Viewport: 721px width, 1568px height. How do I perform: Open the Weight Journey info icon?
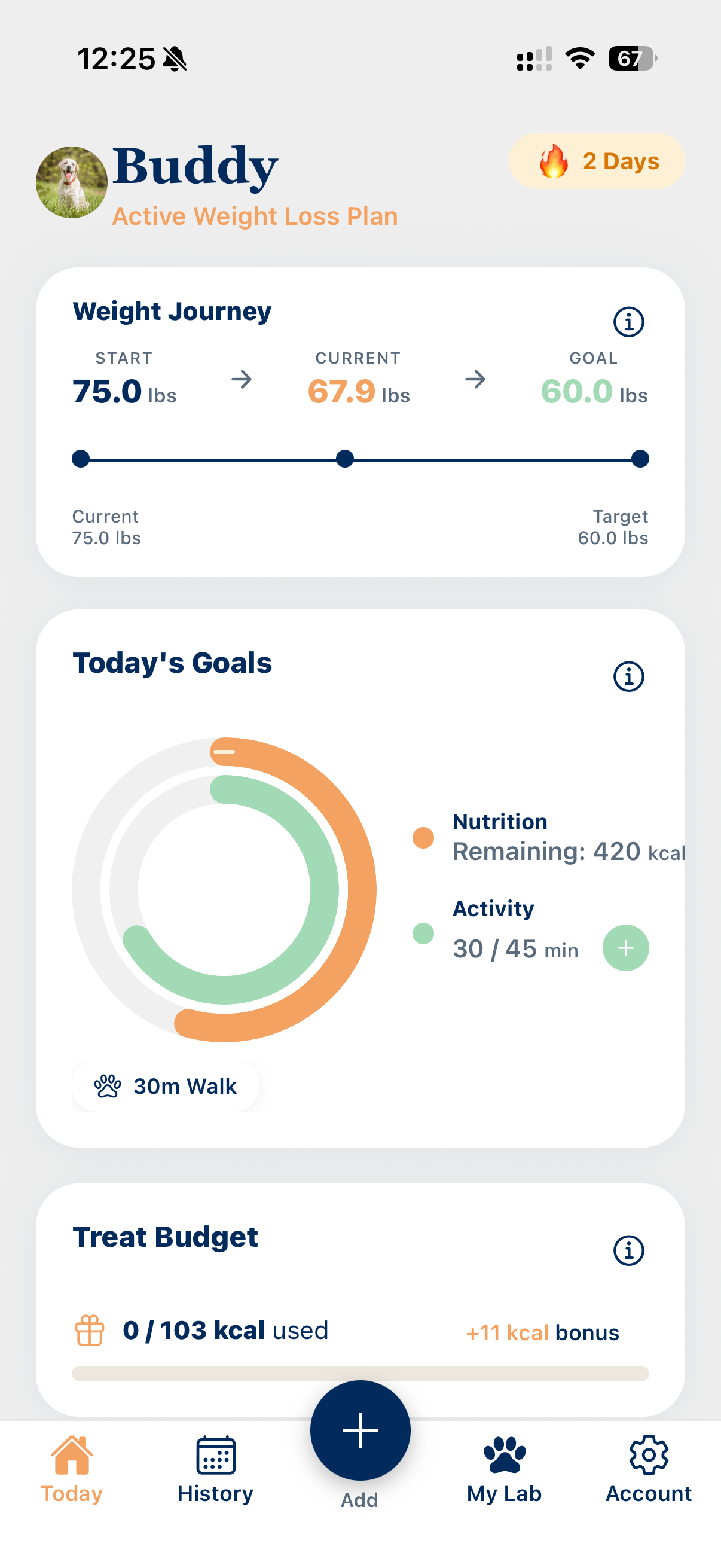pos(628,322)
